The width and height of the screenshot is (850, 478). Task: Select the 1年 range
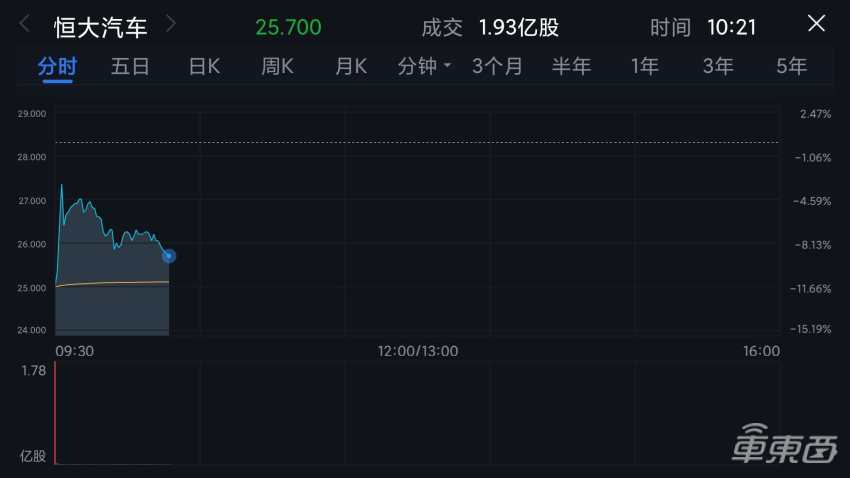pyautogui.click(x=645, y=67)
